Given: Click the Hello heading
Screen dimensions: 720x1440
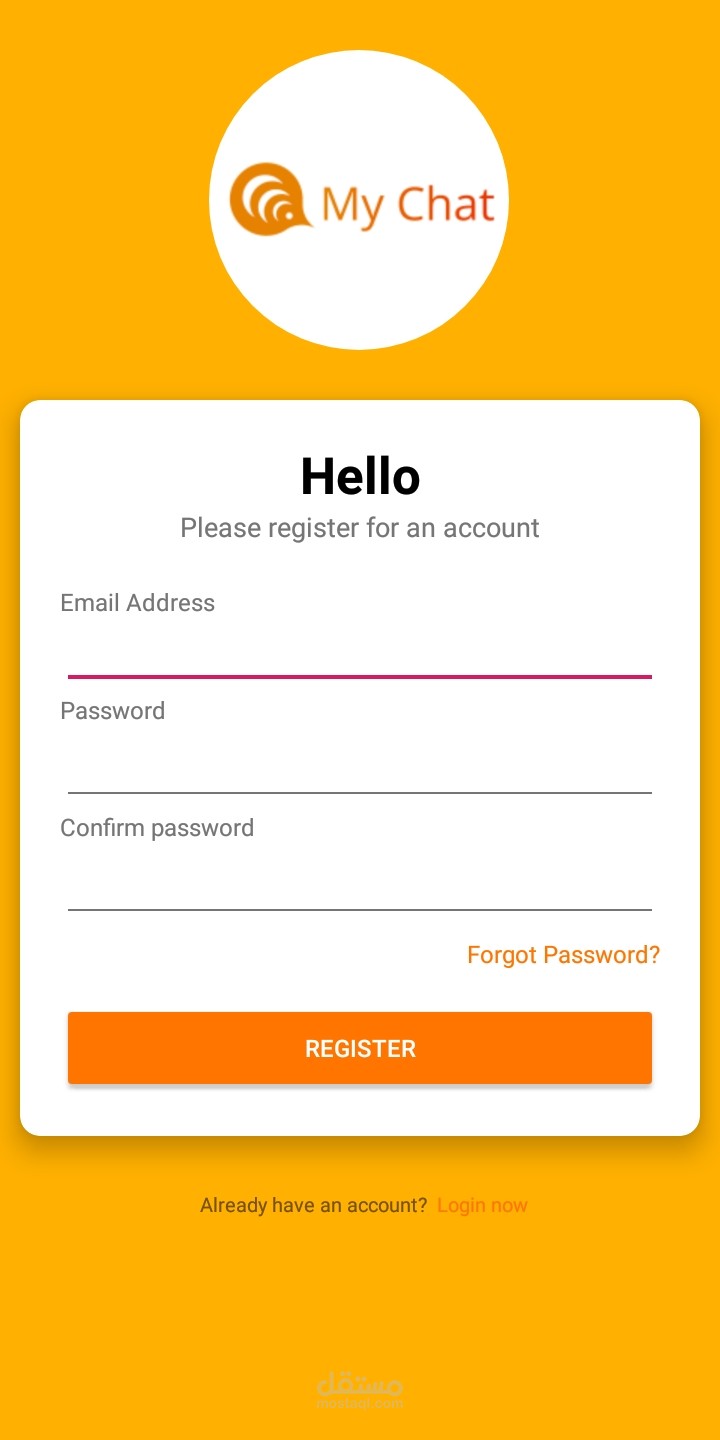Looking at the screenshot, I should click(360, 477).
